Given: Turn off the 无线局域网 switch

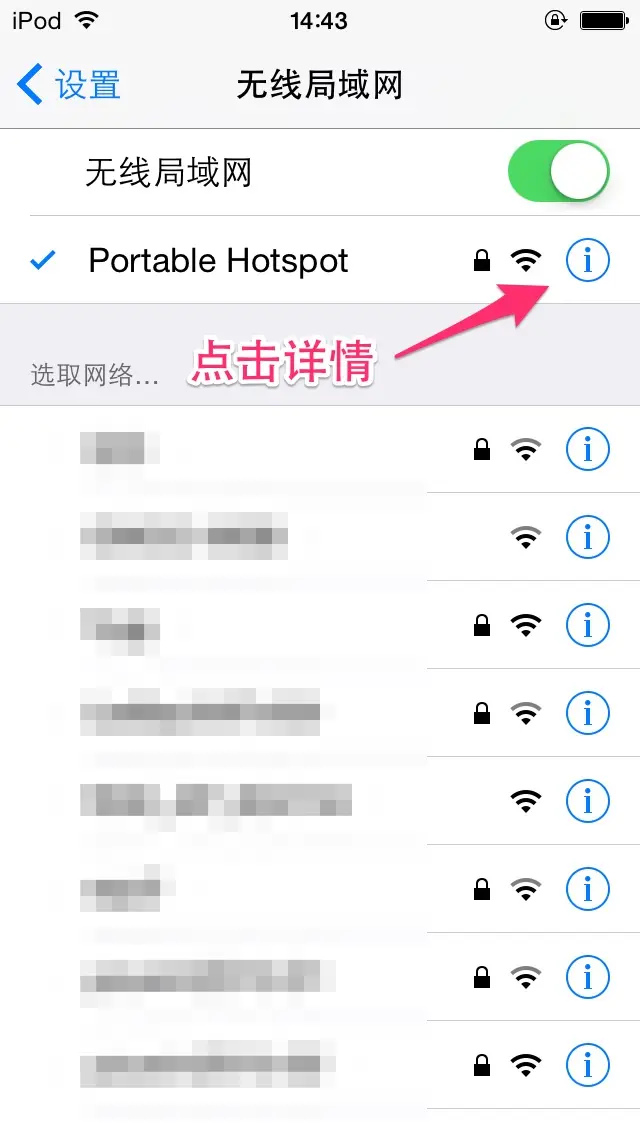Looking at the screenshot, I should (x=559, y=172).
